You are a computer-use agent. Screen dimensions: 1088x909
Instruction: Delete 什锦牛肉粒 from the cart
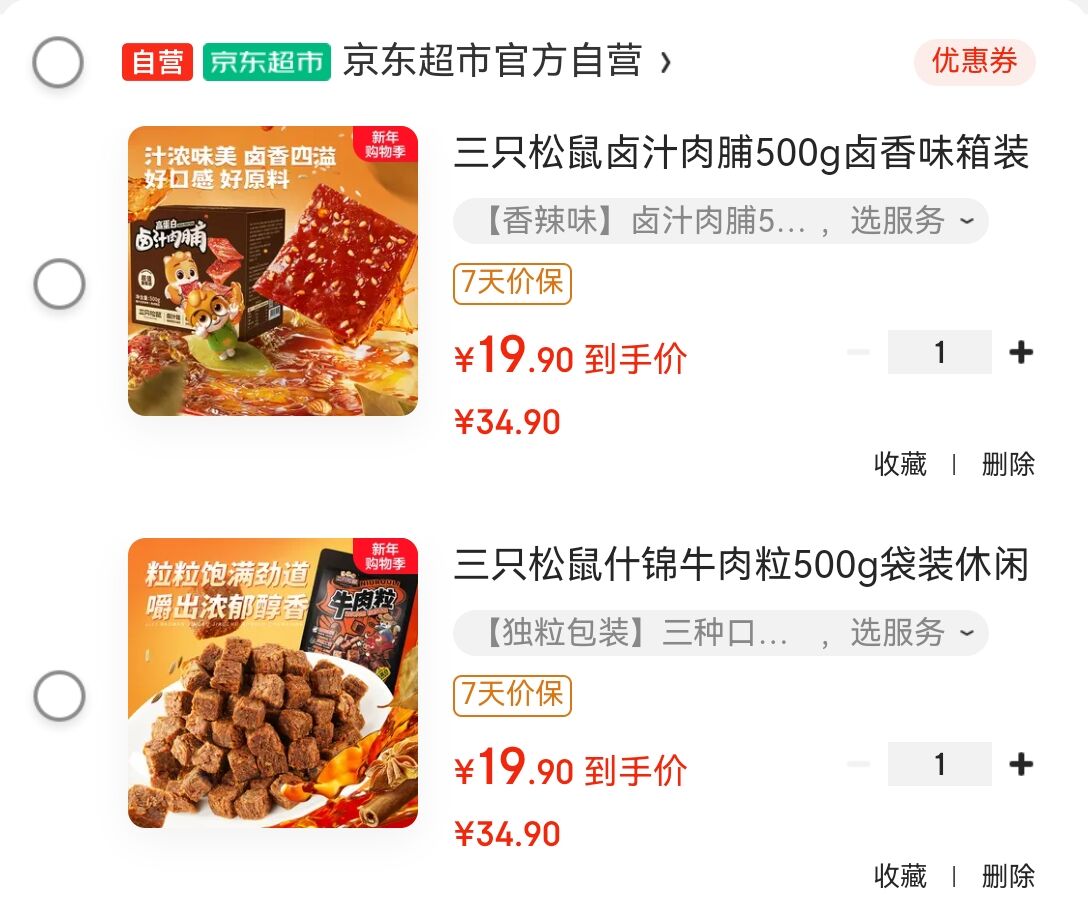click(x=1008, y=876)
